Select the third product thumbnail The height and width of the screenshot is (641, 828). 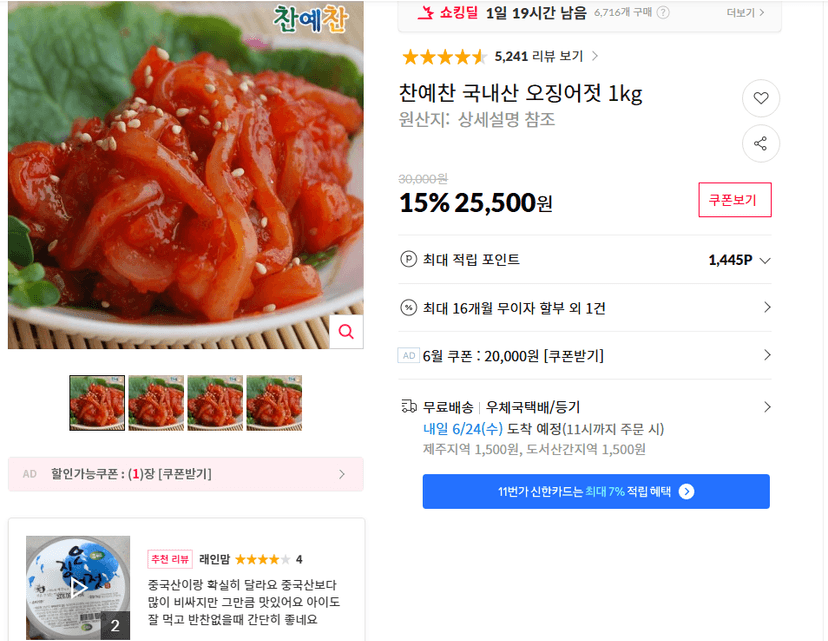point(215,403)
